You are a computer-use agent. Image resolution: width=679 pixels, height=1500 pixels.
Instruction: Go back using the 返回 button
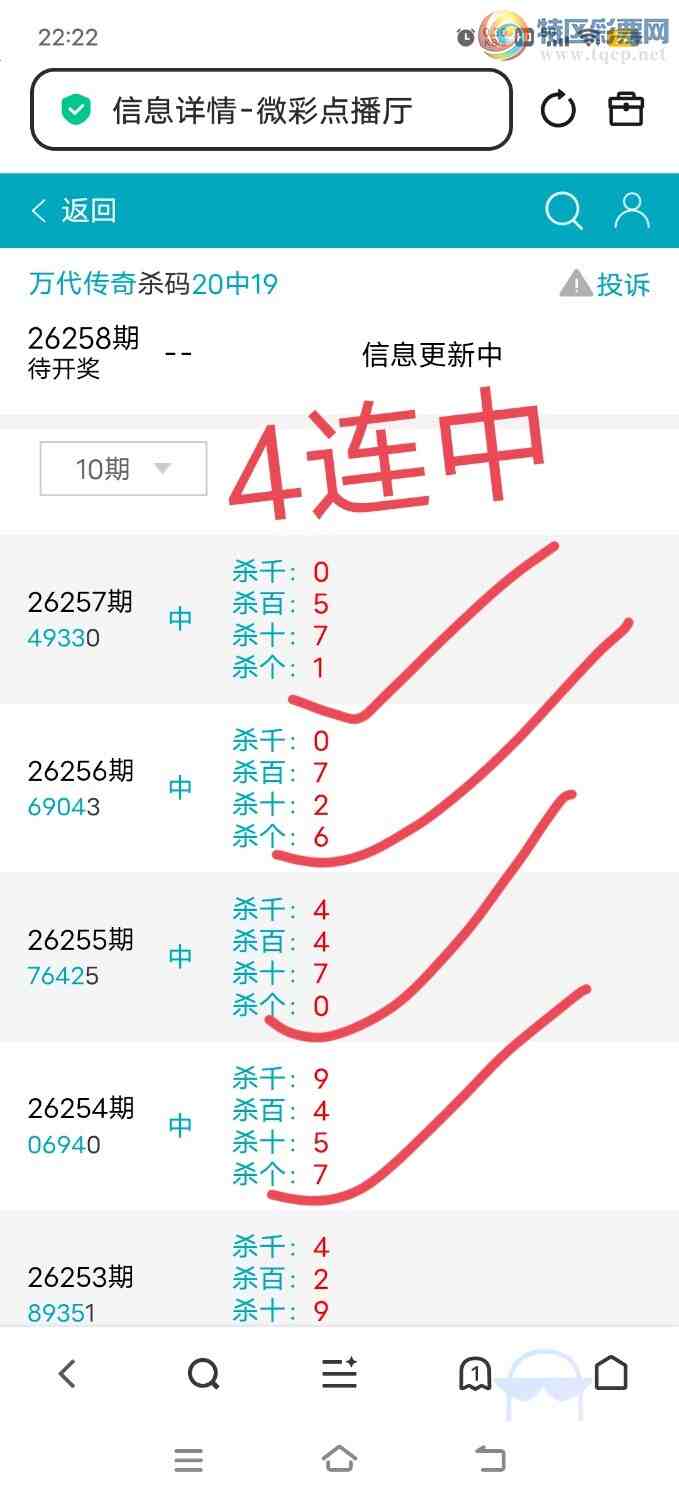point(75,210)
